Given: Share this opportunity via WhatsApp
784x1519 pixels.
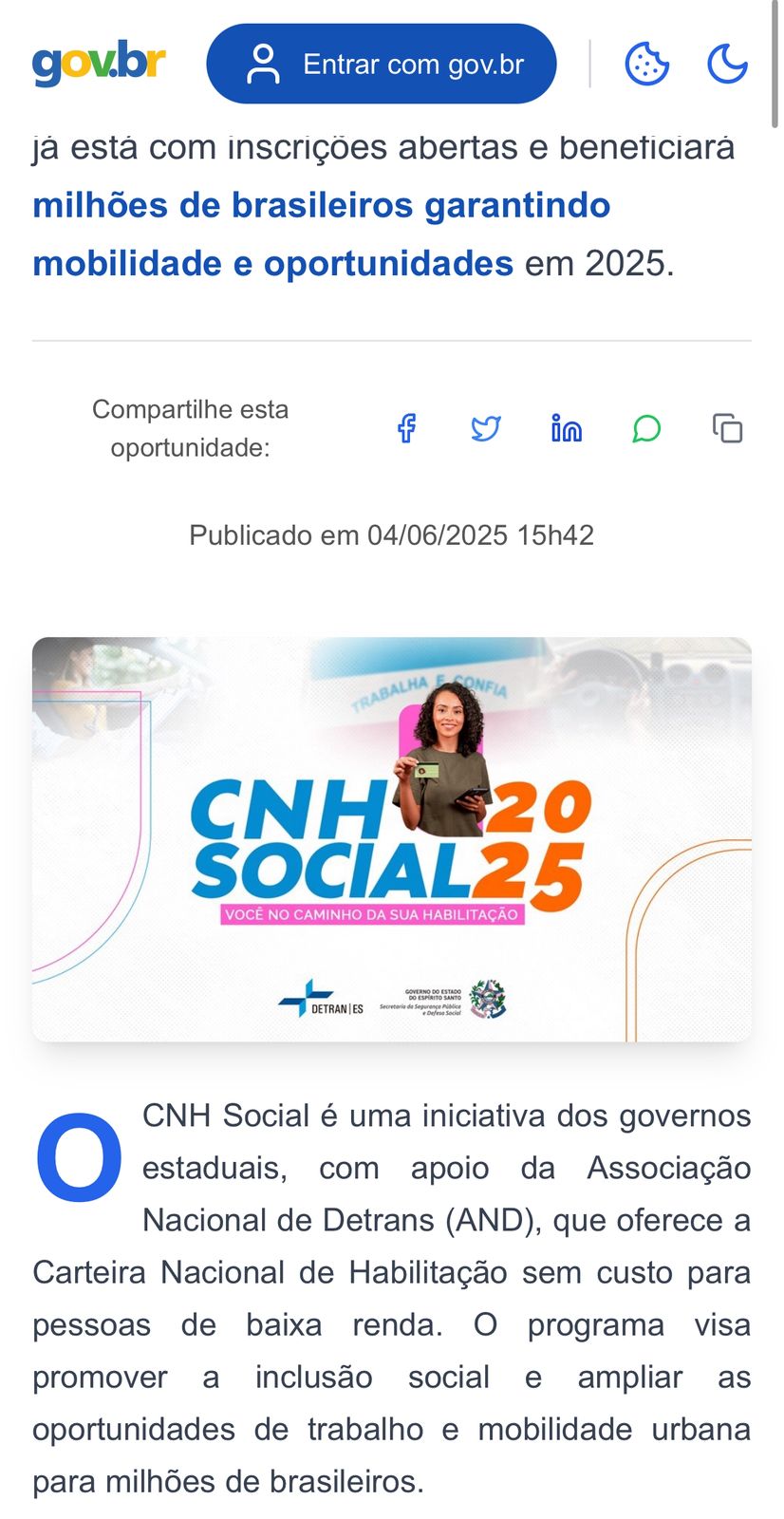Looking at the screenshot, I should pos(646,428).
